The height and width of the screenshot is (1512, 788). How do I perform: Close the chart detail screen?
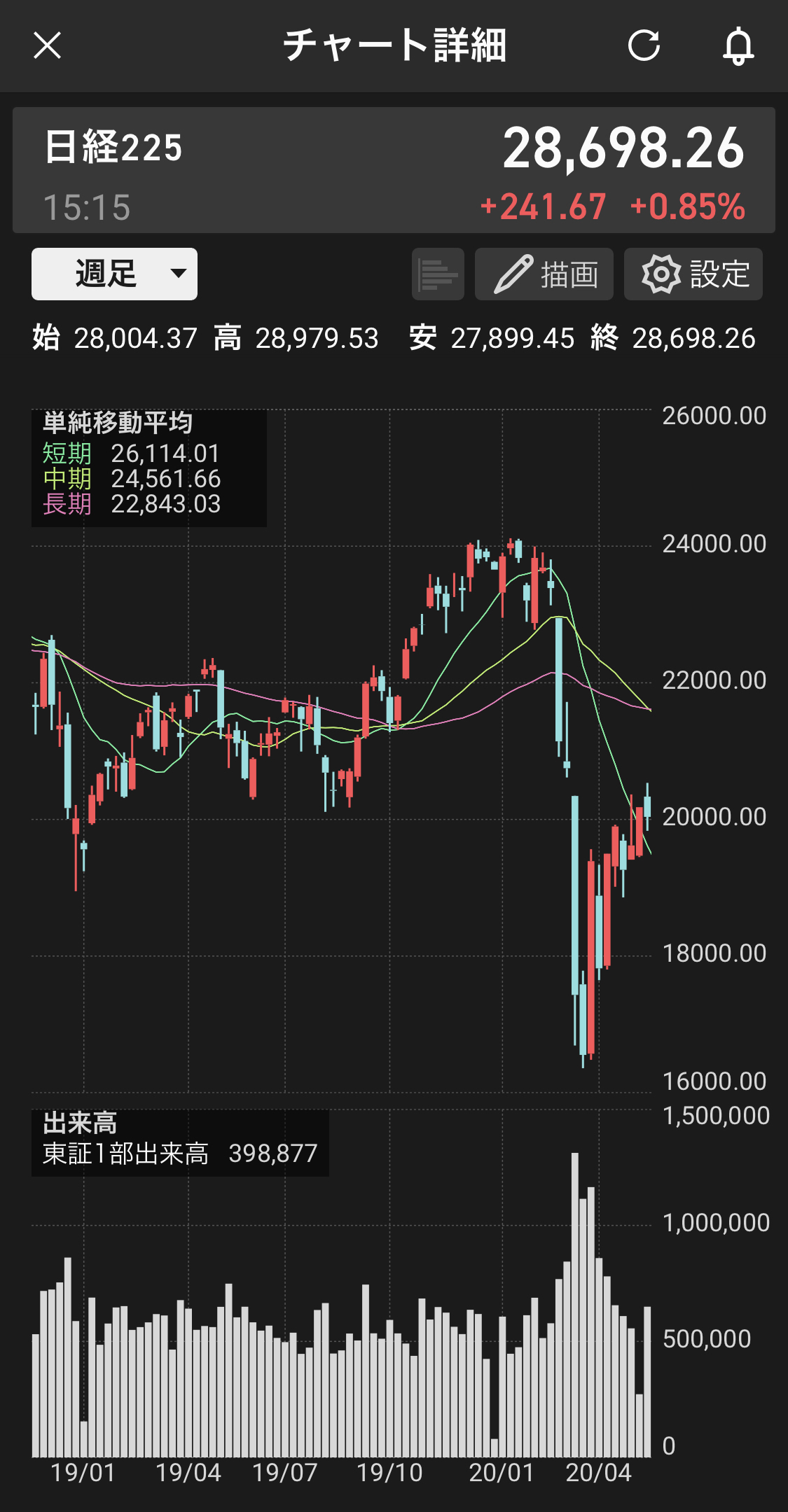pyautogui.click(x=47, y=46)
